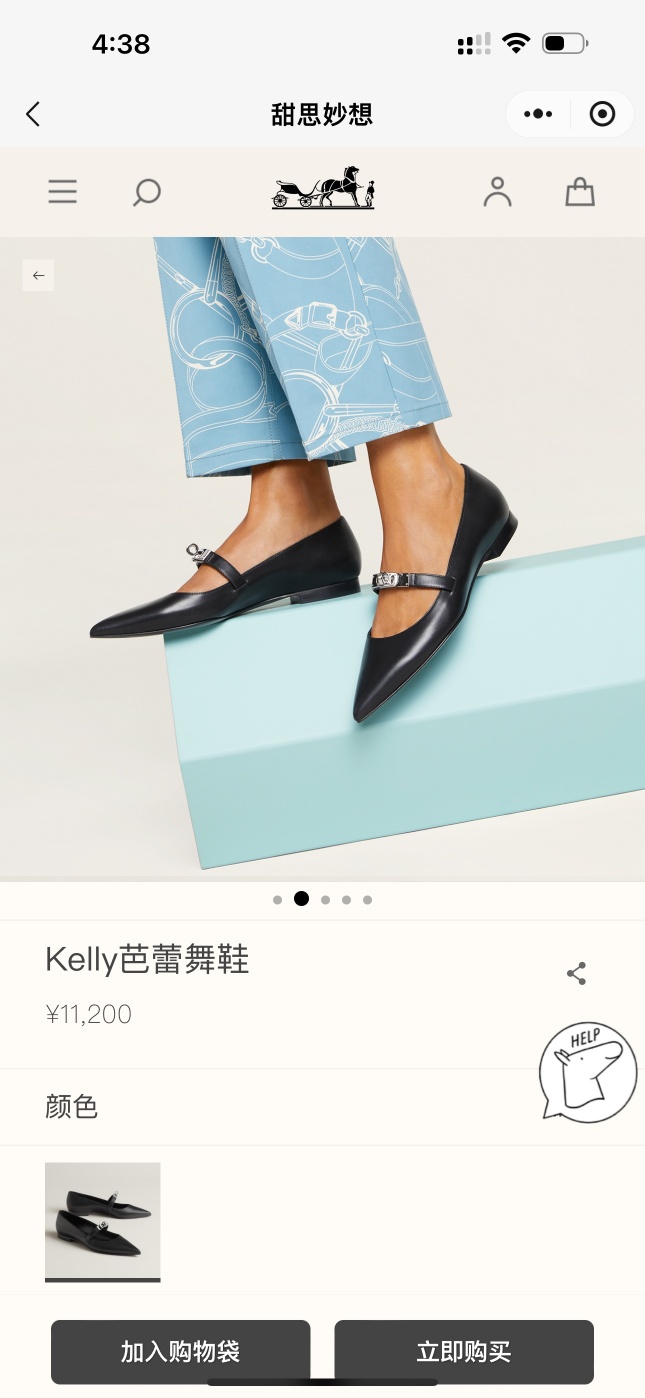The height and width of the screenshot is (1398, 645).
Task: Open the search icon
Action: (x=147, y=192)
